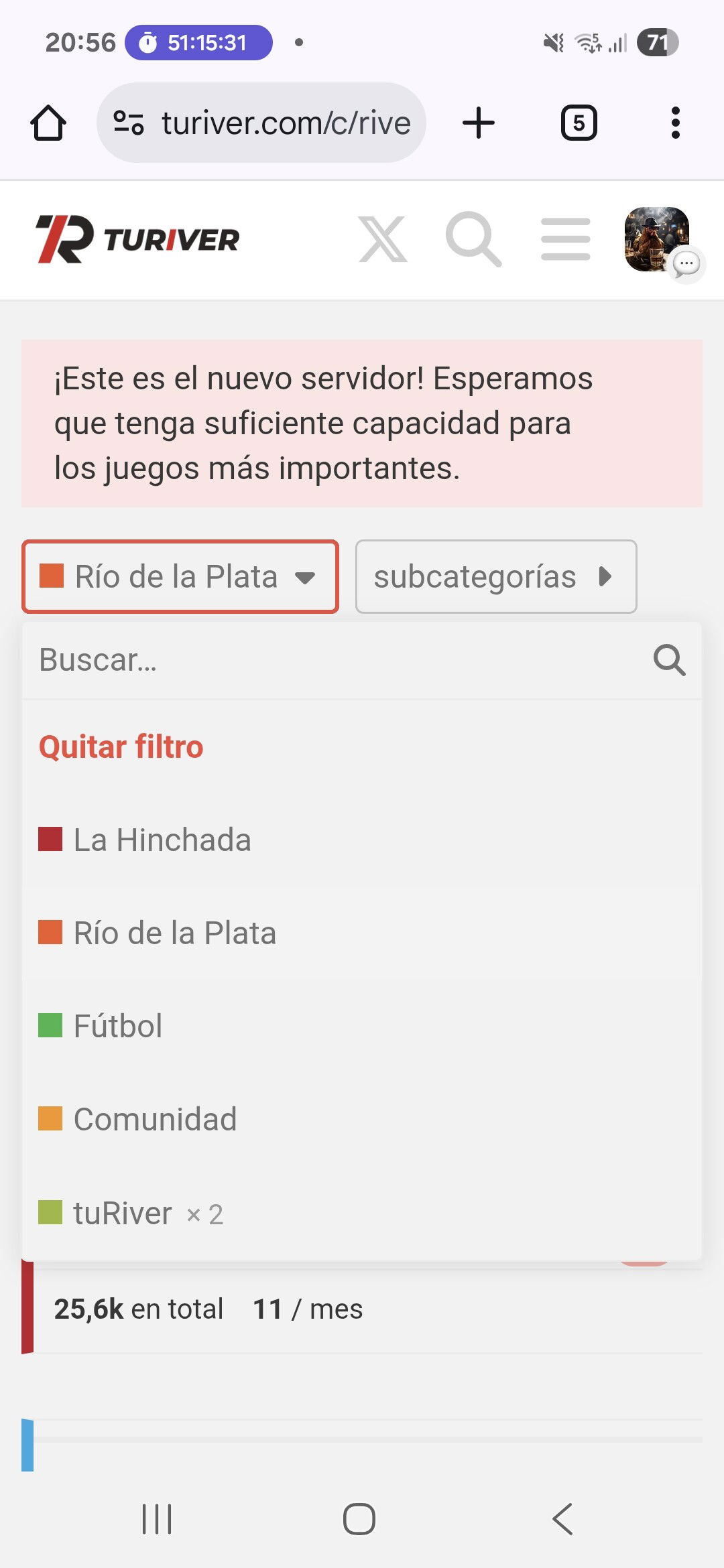The height and width of the screenshot is (1568, 724).
Task: Open a new browser tab
Action: 479,123
